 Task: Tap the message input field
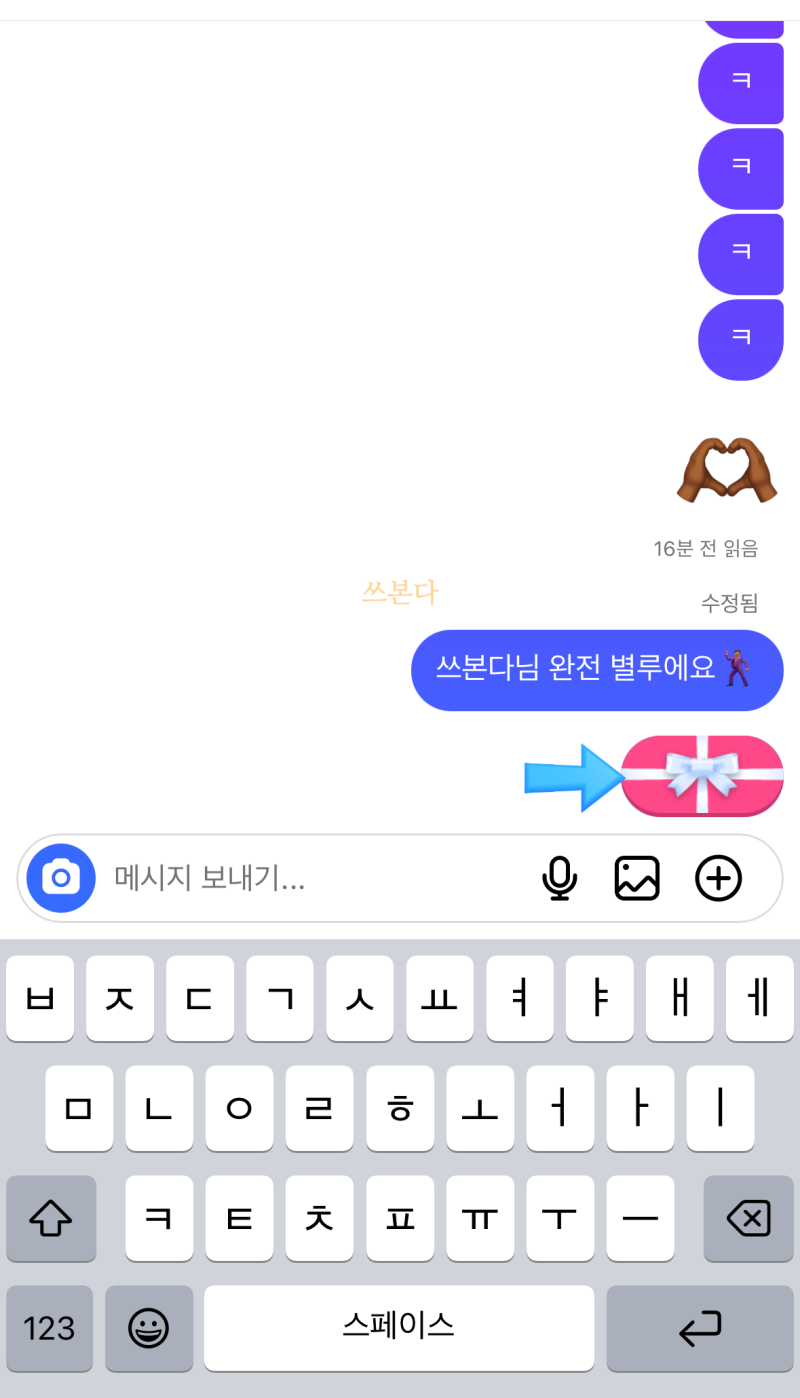pyautogui.click(x=300, y=878)
